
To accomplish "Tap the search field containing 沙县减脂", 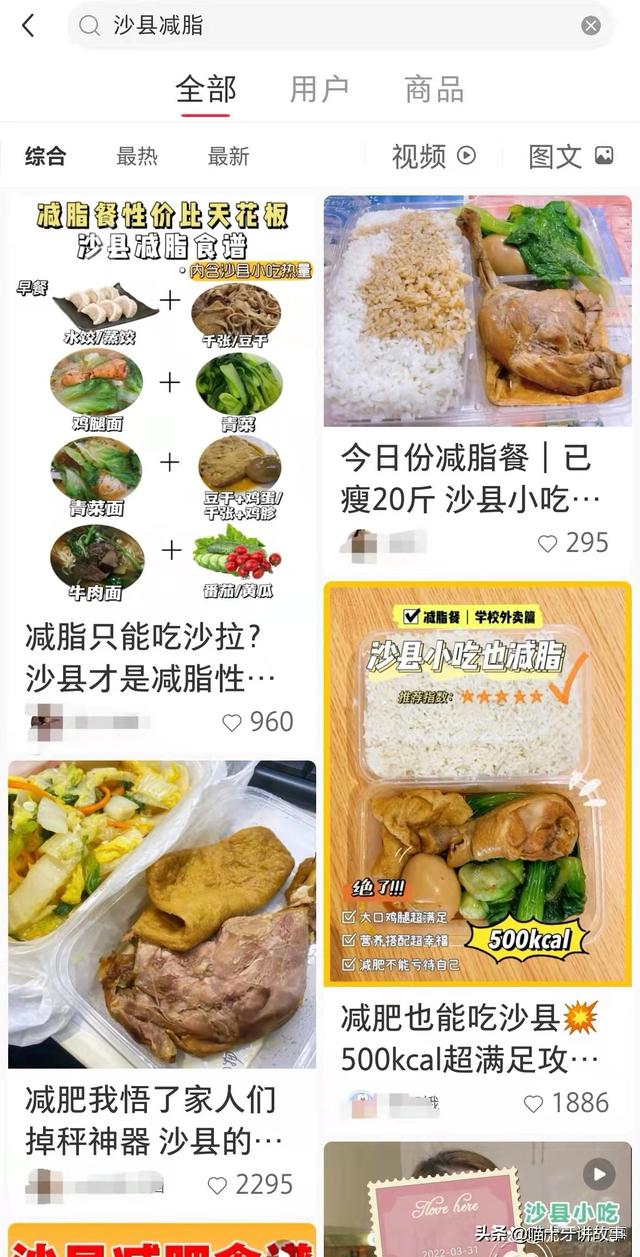I will pos(330,26).
